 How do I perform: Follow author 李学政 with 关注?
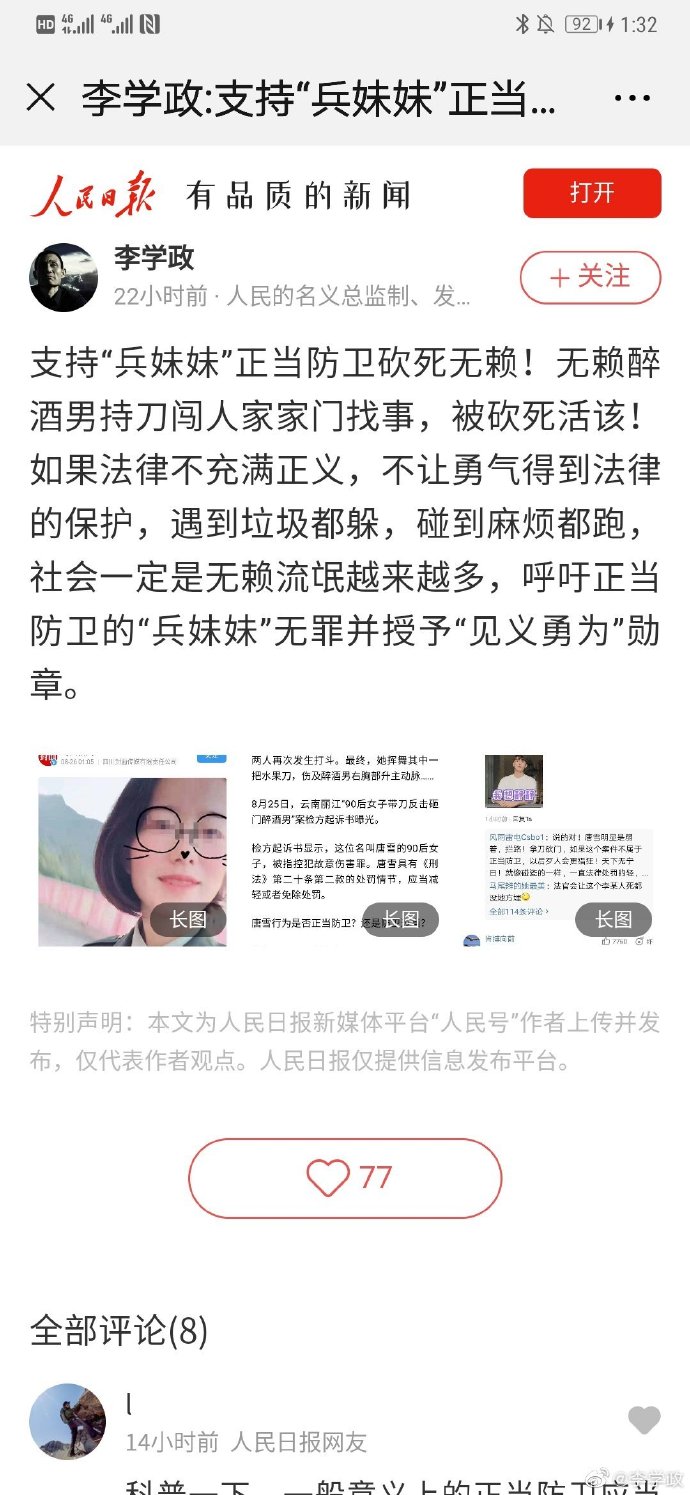point(590,277)
